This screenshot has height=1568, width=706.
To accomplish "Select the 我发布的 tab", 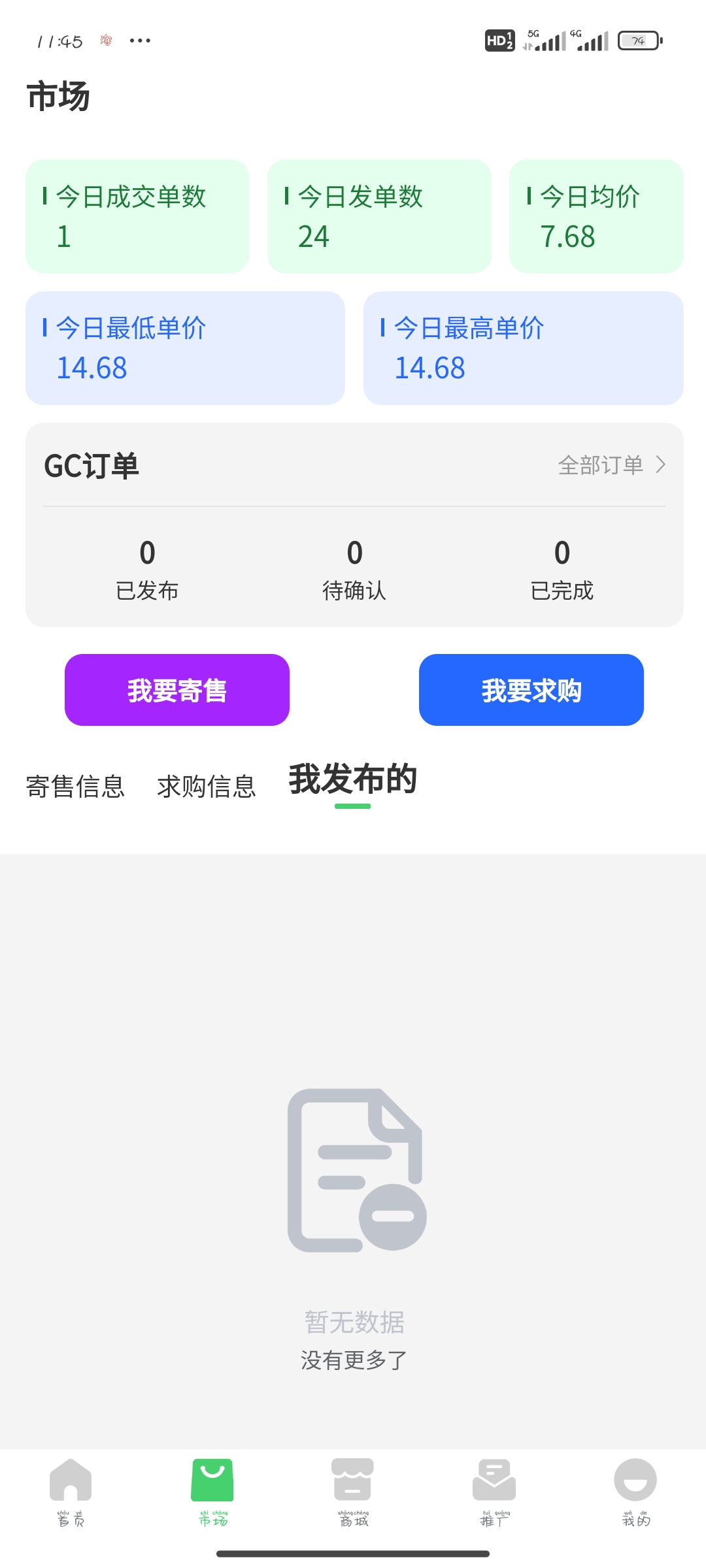I will (353, 779).
